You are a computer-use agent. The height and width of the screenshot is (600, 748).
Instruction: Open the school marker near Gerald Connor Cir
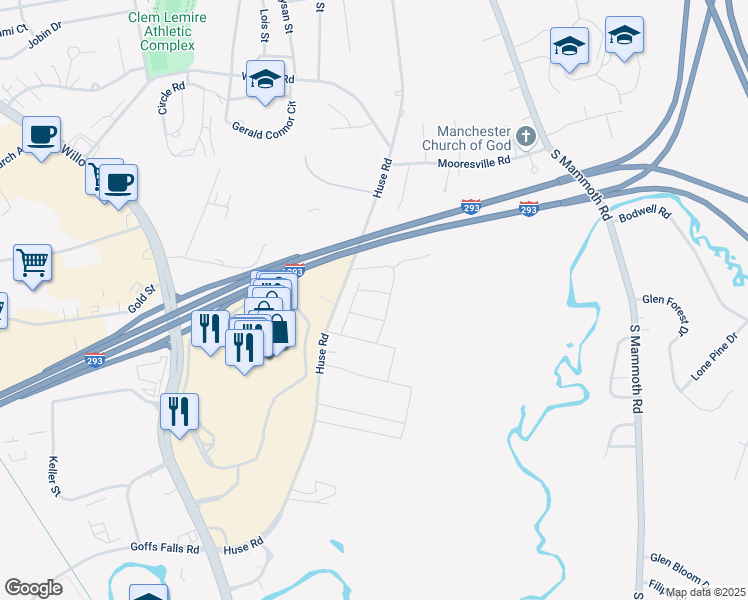(265, 80)
